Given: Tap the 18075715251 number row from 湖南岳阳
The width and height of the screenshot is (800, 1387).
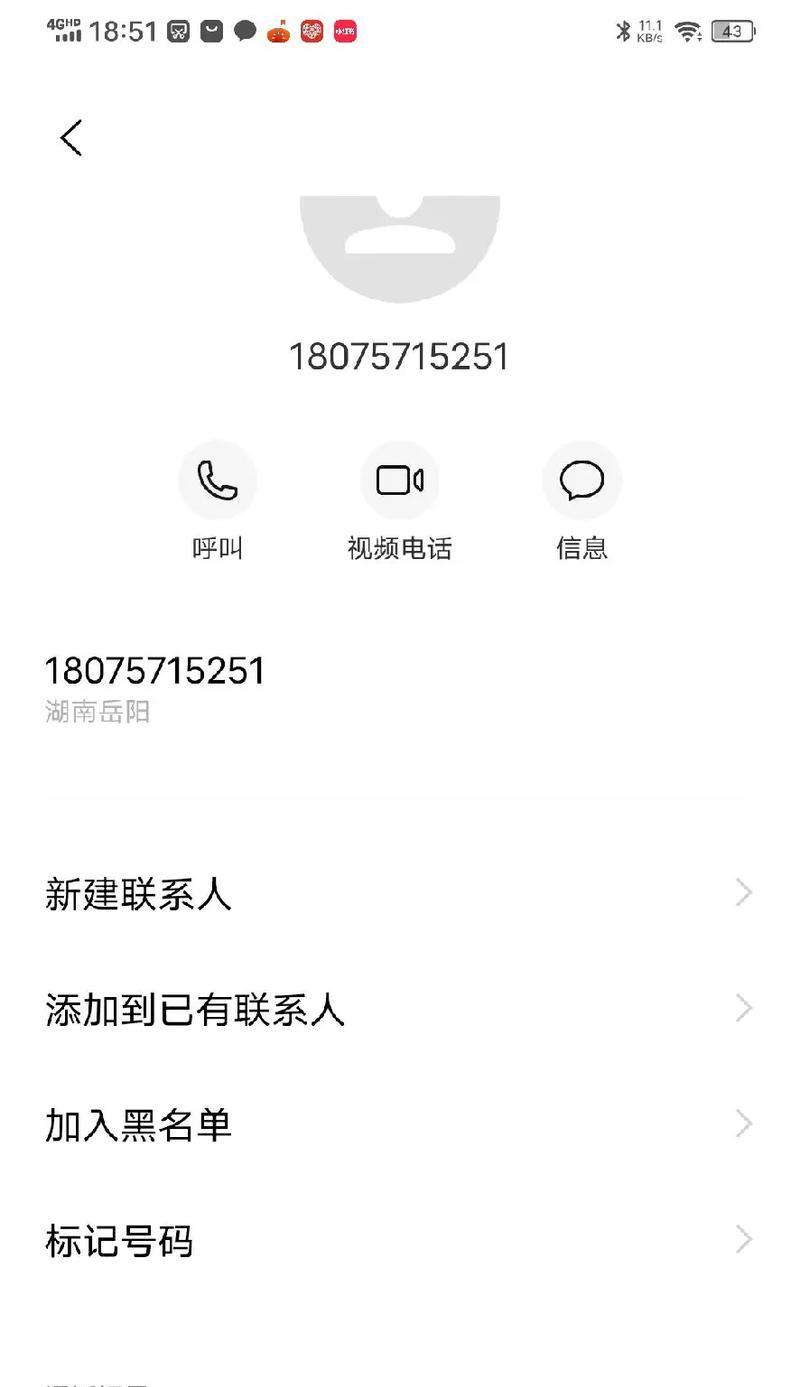Looking at the screenshot, I should [x=400, y=688].
